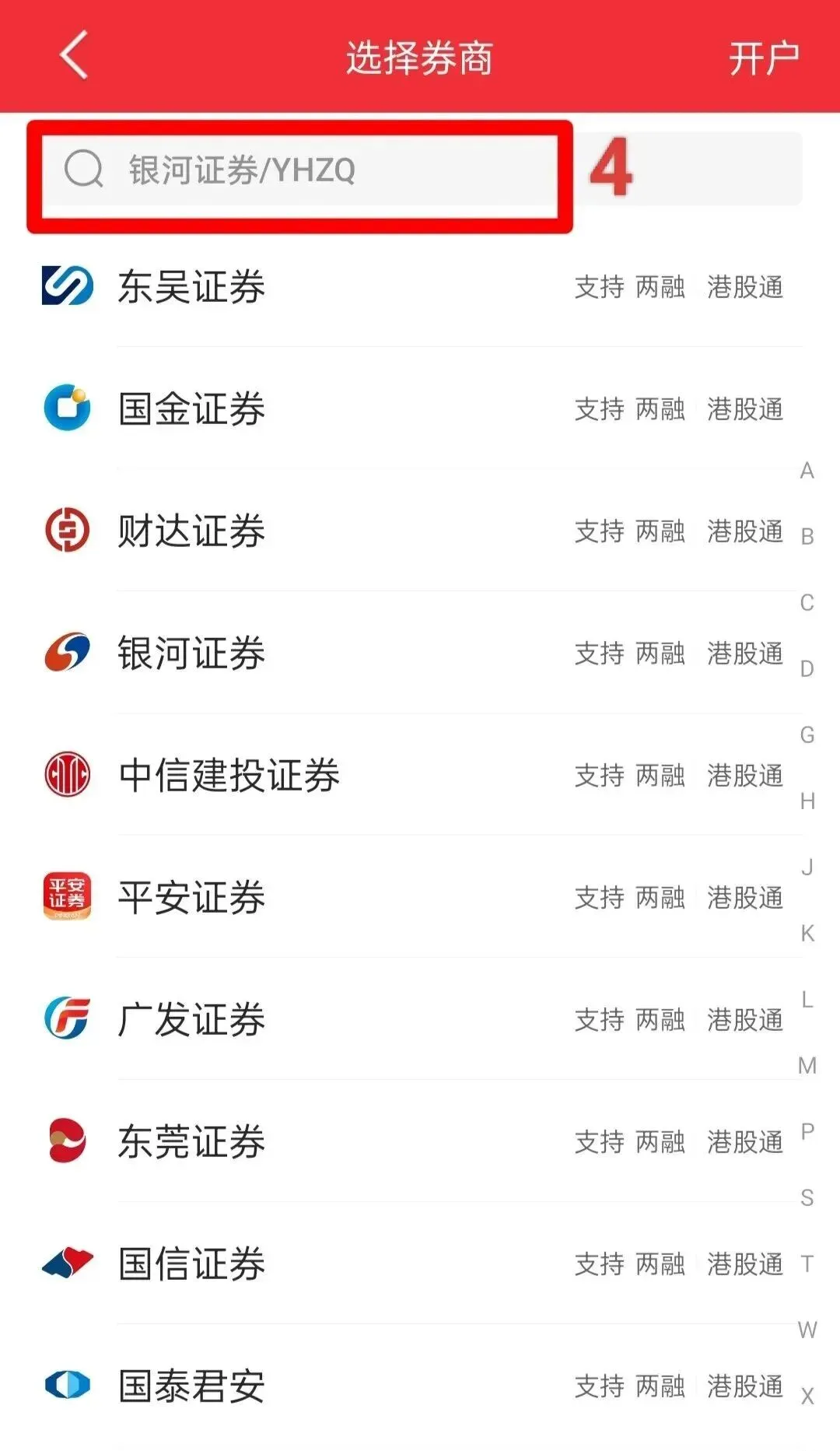
Task: Select 广发证券 broker
Action: coord(191,1020)
